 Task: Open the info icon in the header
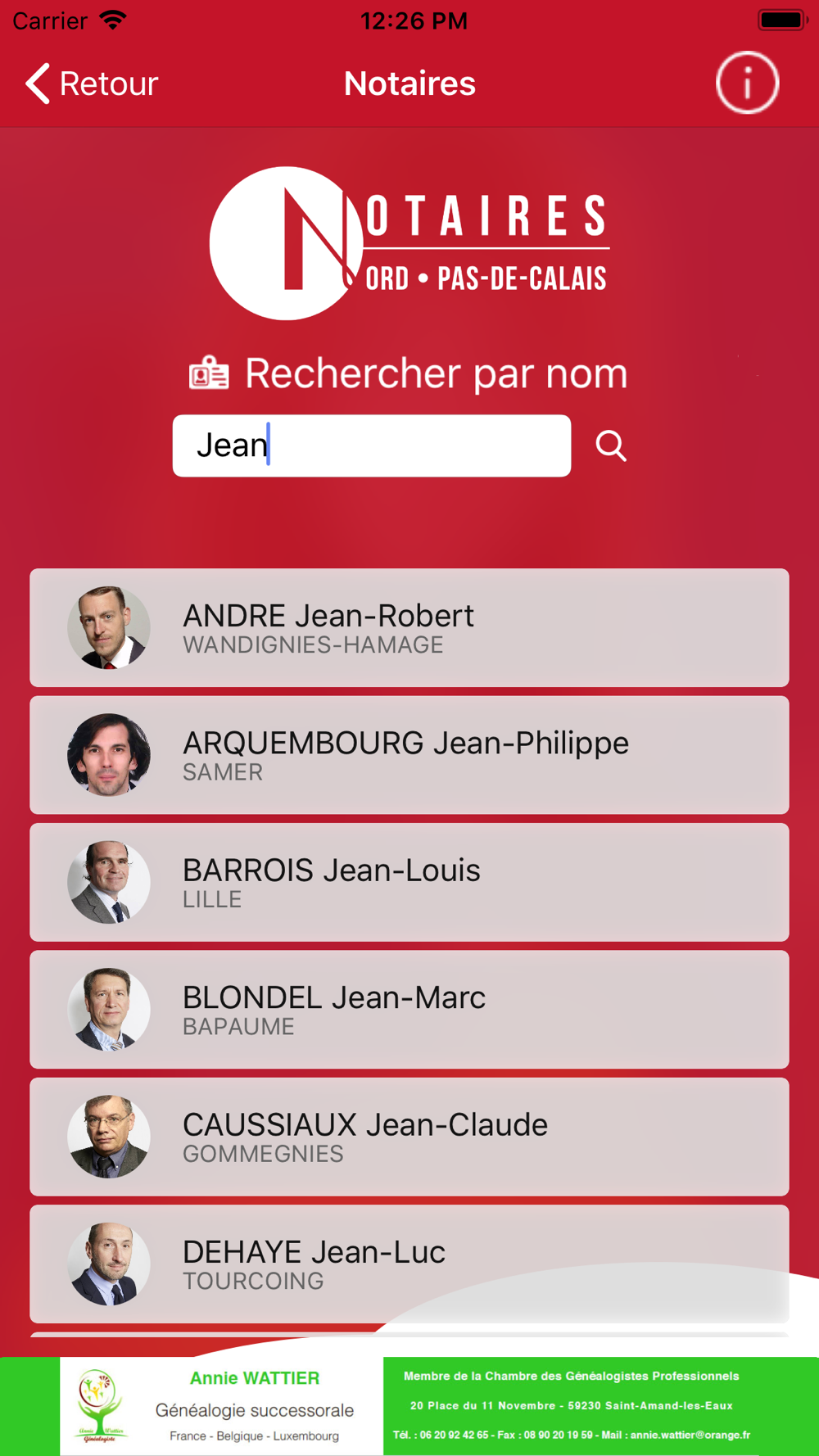(x=747, y=83)
